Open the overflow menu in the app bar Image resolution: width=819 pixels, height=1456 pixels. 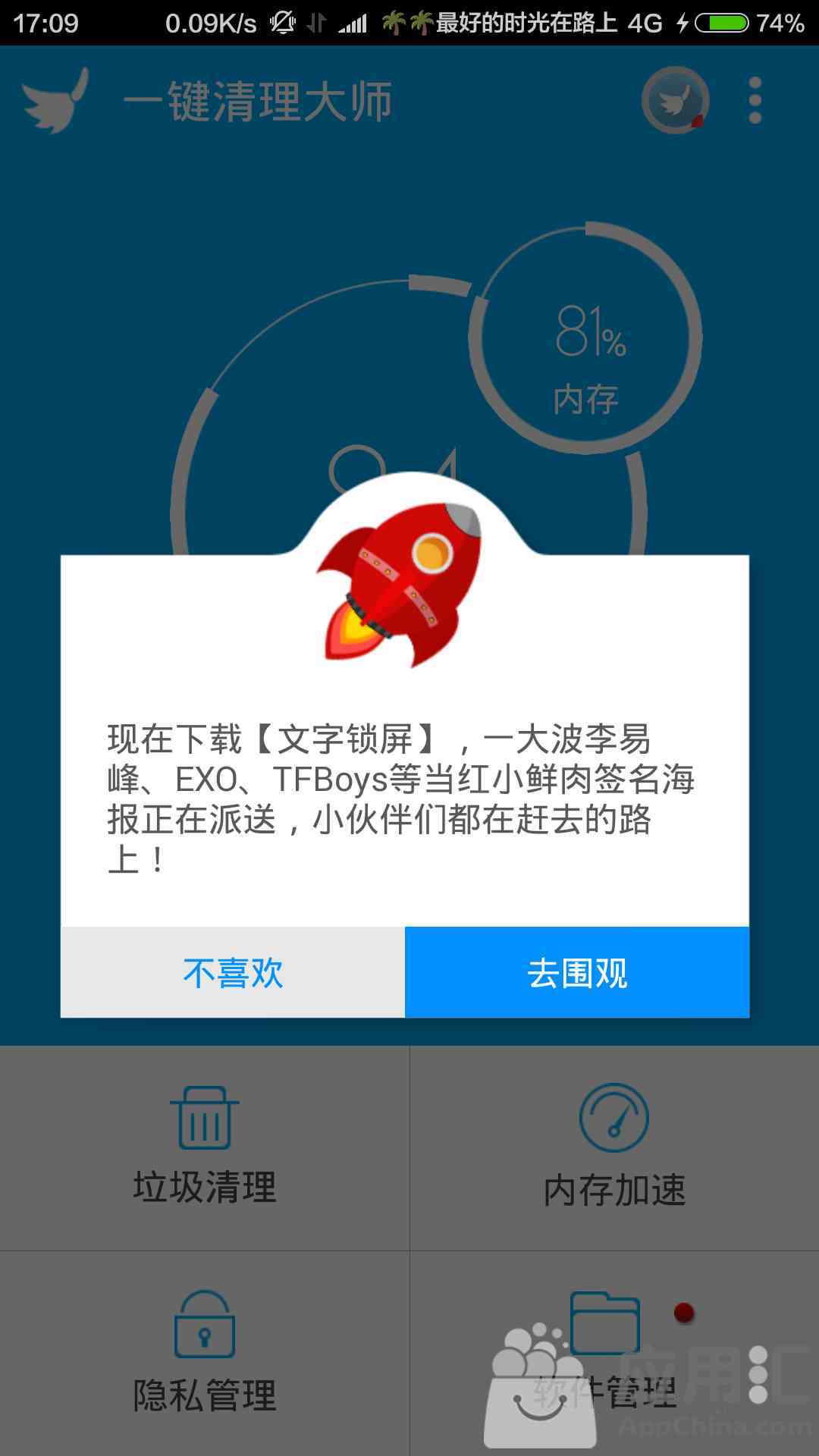755,100
